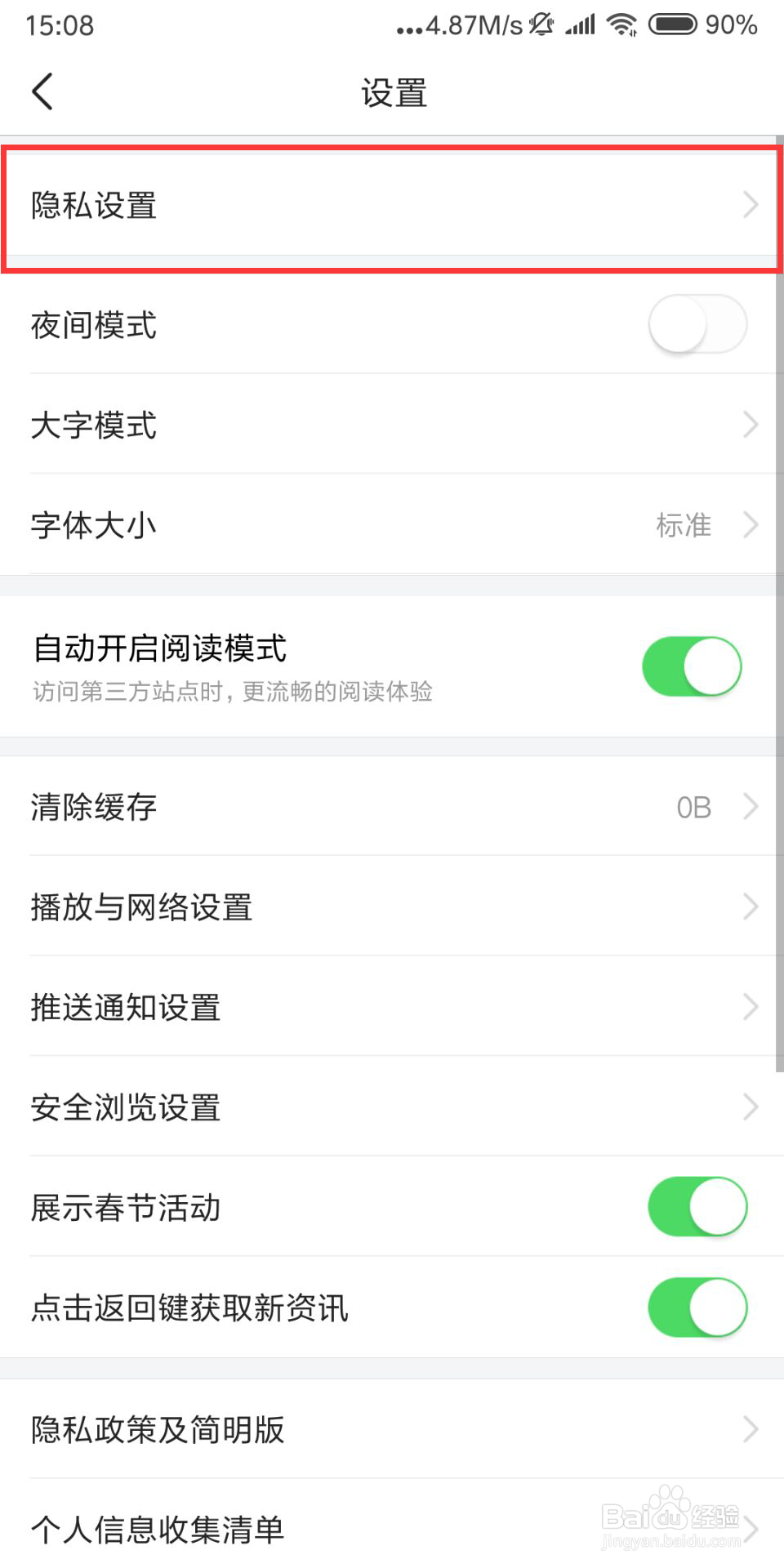Tap the cellular signal bars icon

point(580,24)
